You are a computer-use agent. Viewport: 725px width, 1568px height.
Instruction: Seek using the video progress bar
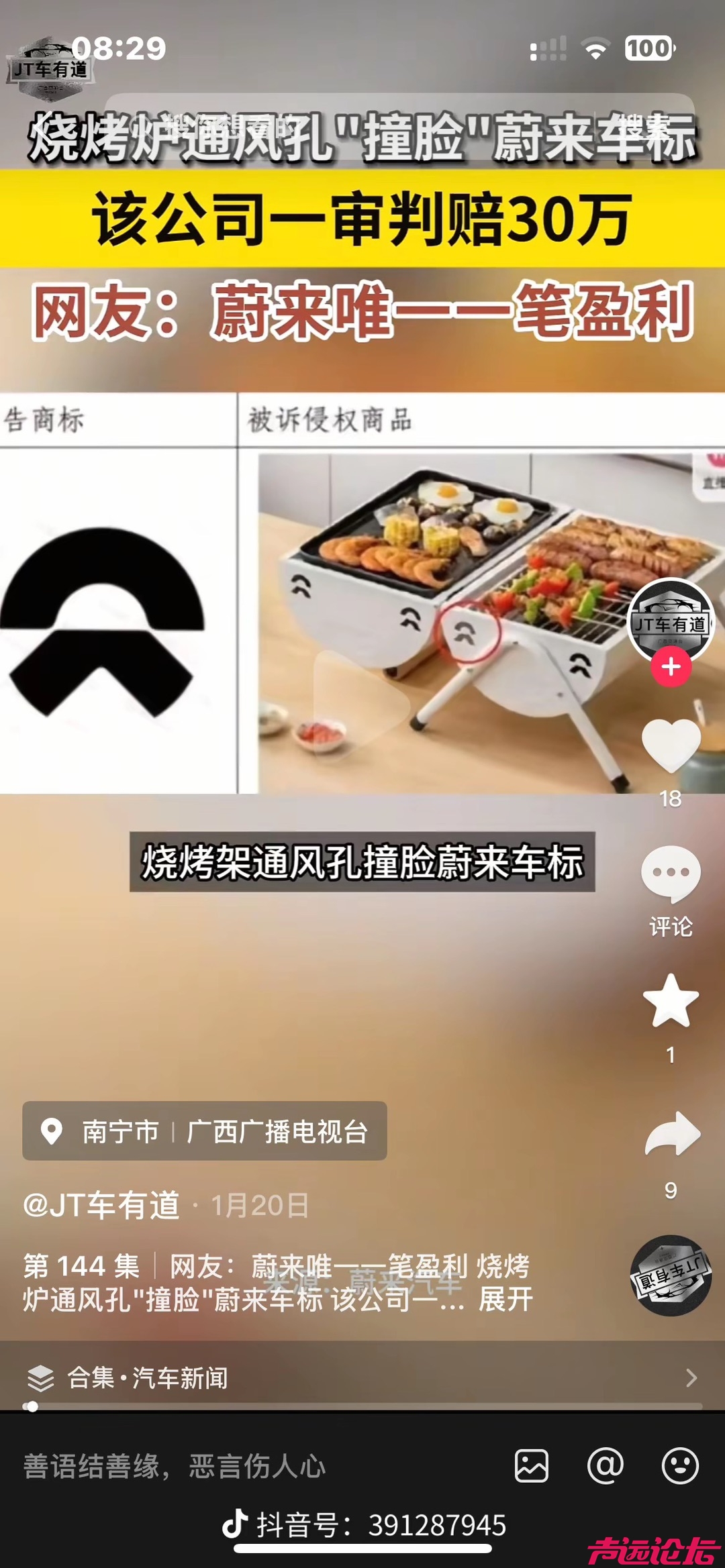tap(362, 1406)
